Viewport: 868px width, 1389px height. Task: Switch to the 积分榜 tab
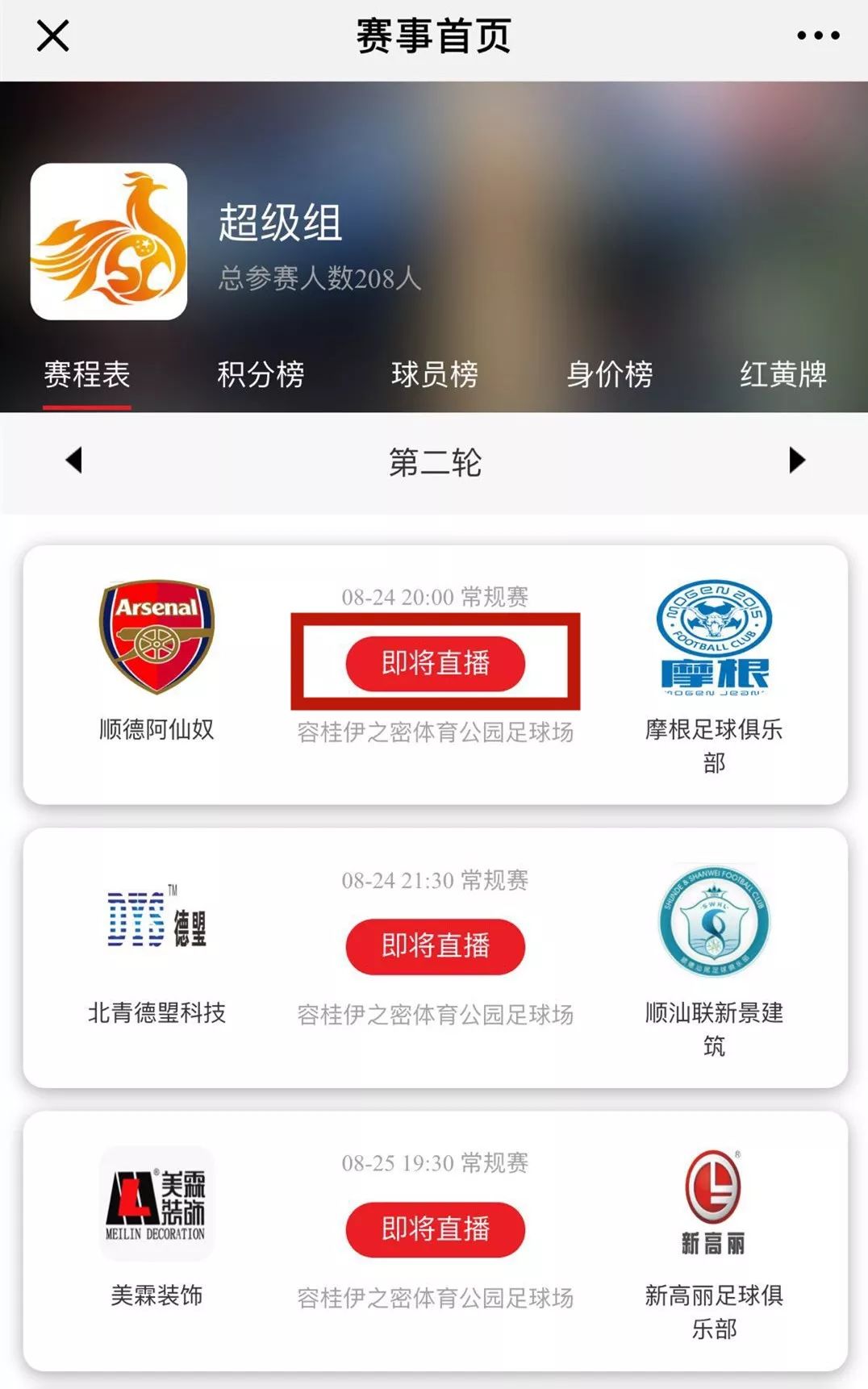point(261,374)
